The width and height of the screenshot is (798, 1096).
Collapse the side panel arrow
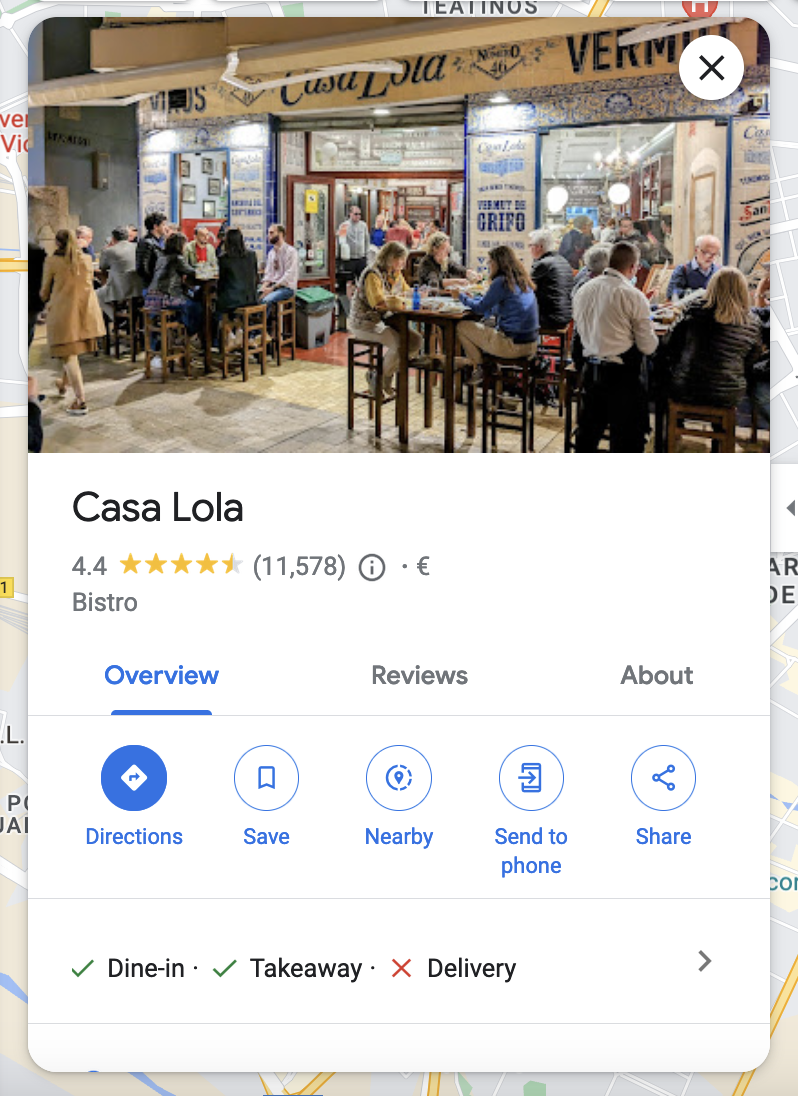point(789,509)
